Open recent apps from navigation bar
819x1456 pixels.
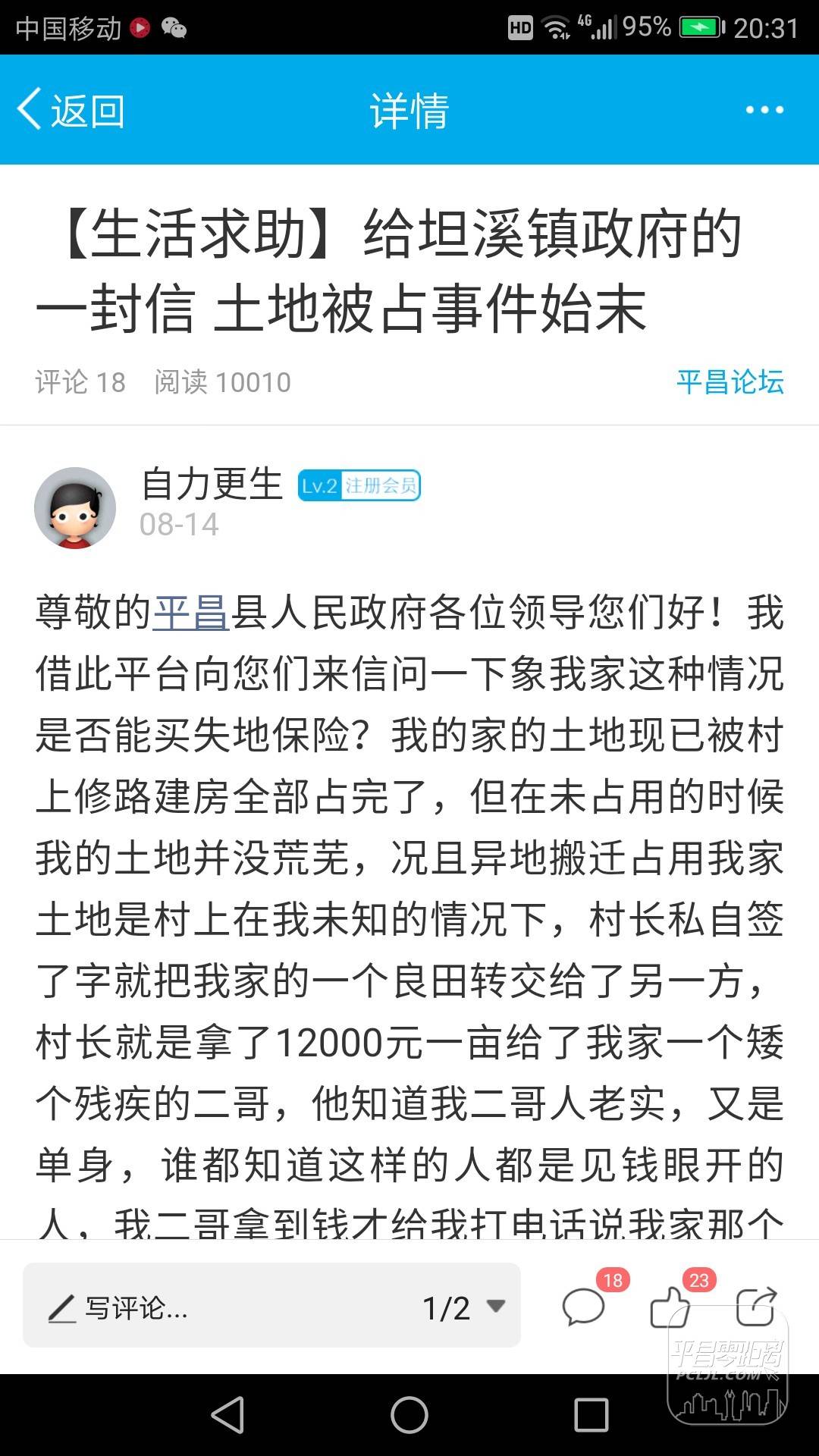coord(591,1415)
